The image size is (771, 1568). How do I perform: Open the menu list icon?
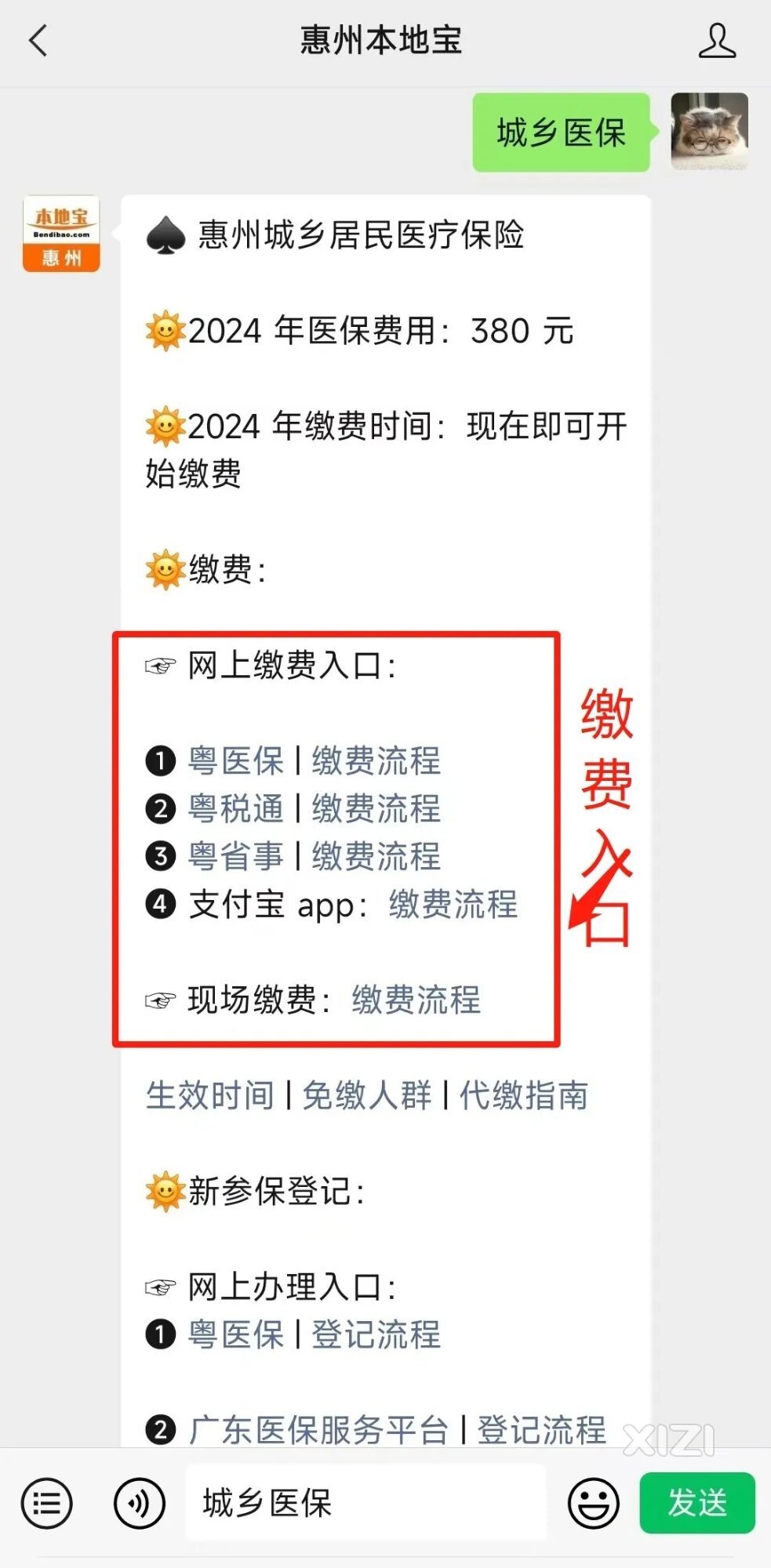pyautogui.click(x=47, y=1504)
